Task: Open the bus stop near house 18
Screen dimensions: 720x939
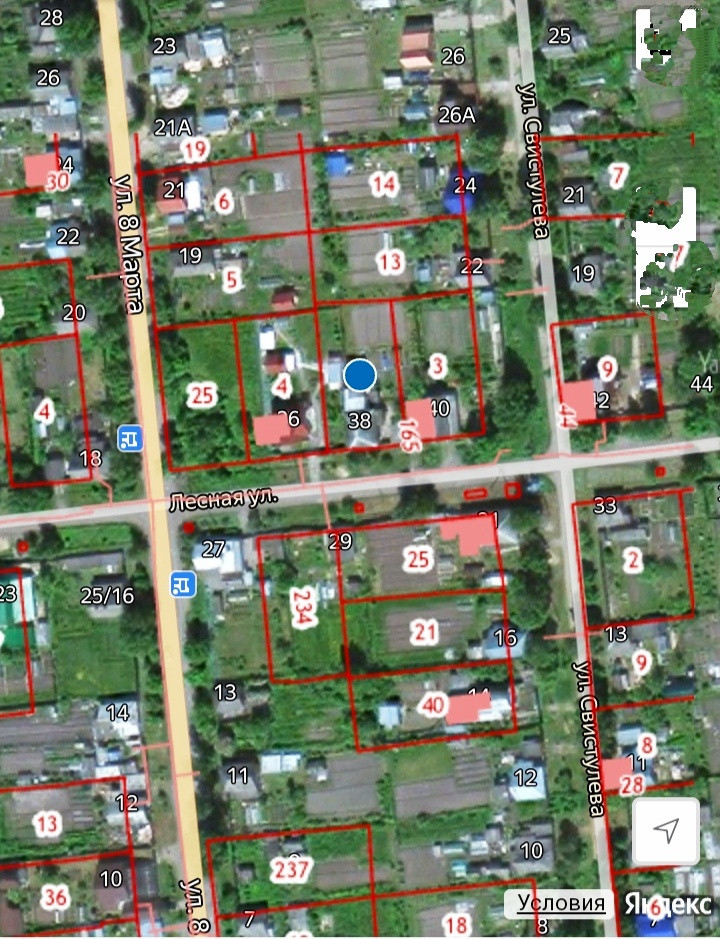Action: [130, 438]
